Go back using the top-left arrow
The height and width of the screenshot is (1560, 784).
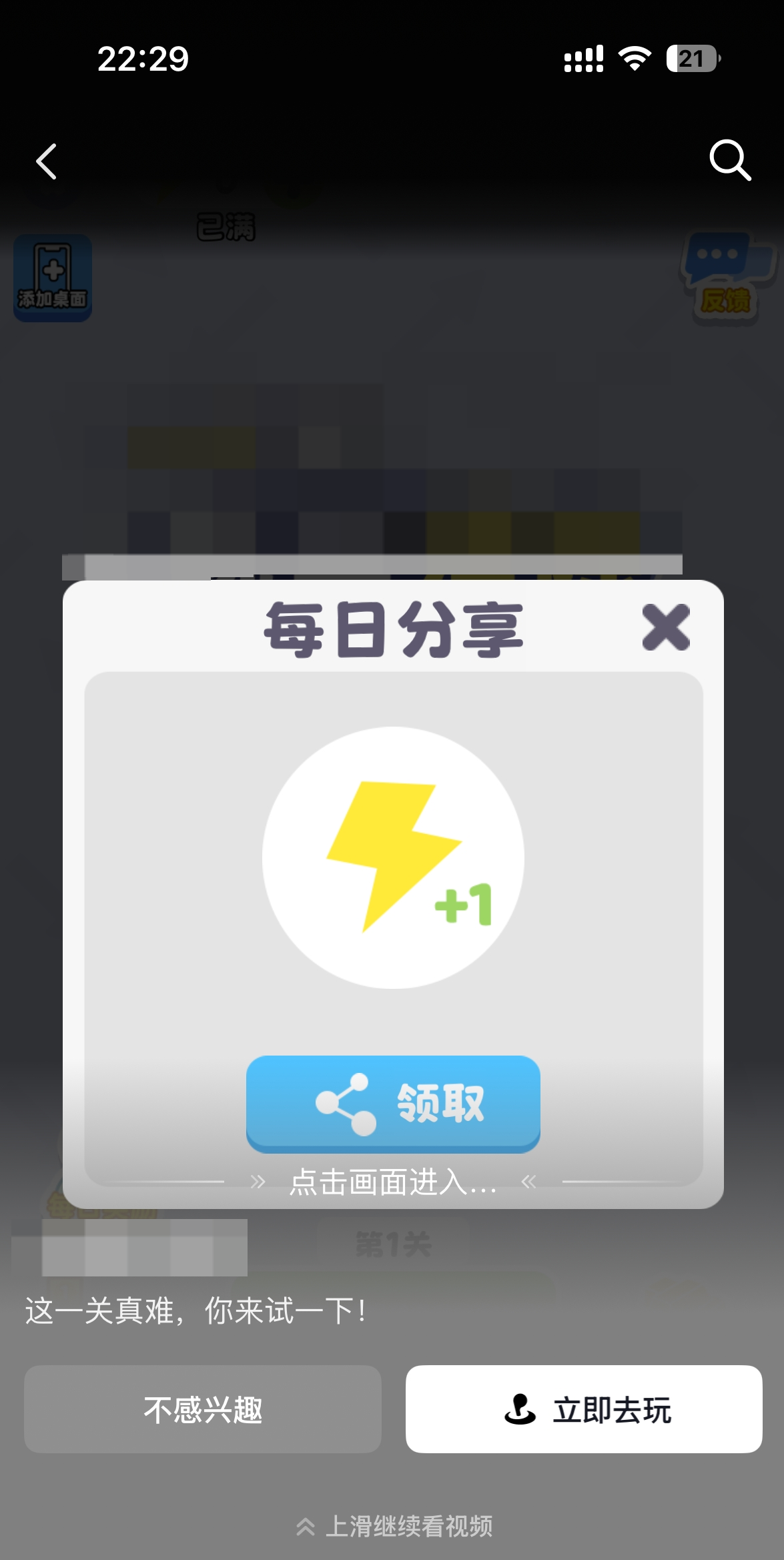click(x=46, y=161)
